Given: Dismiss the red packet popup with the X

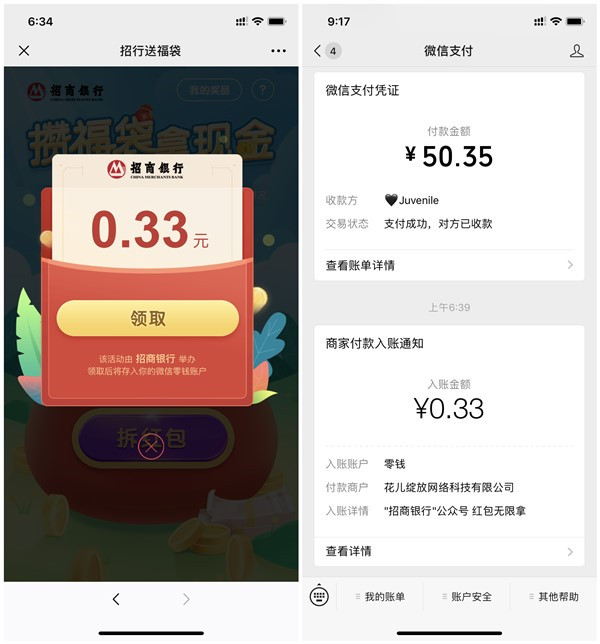Looking at the screenshot, I should tap(150, 447).
